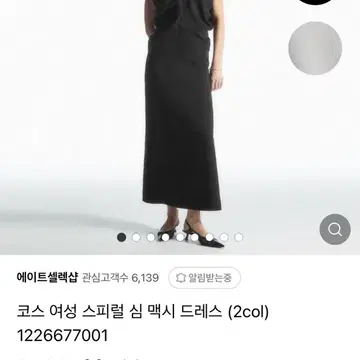
Task: Tap the 알림받는중 notification button
Action: coord(205,278)
